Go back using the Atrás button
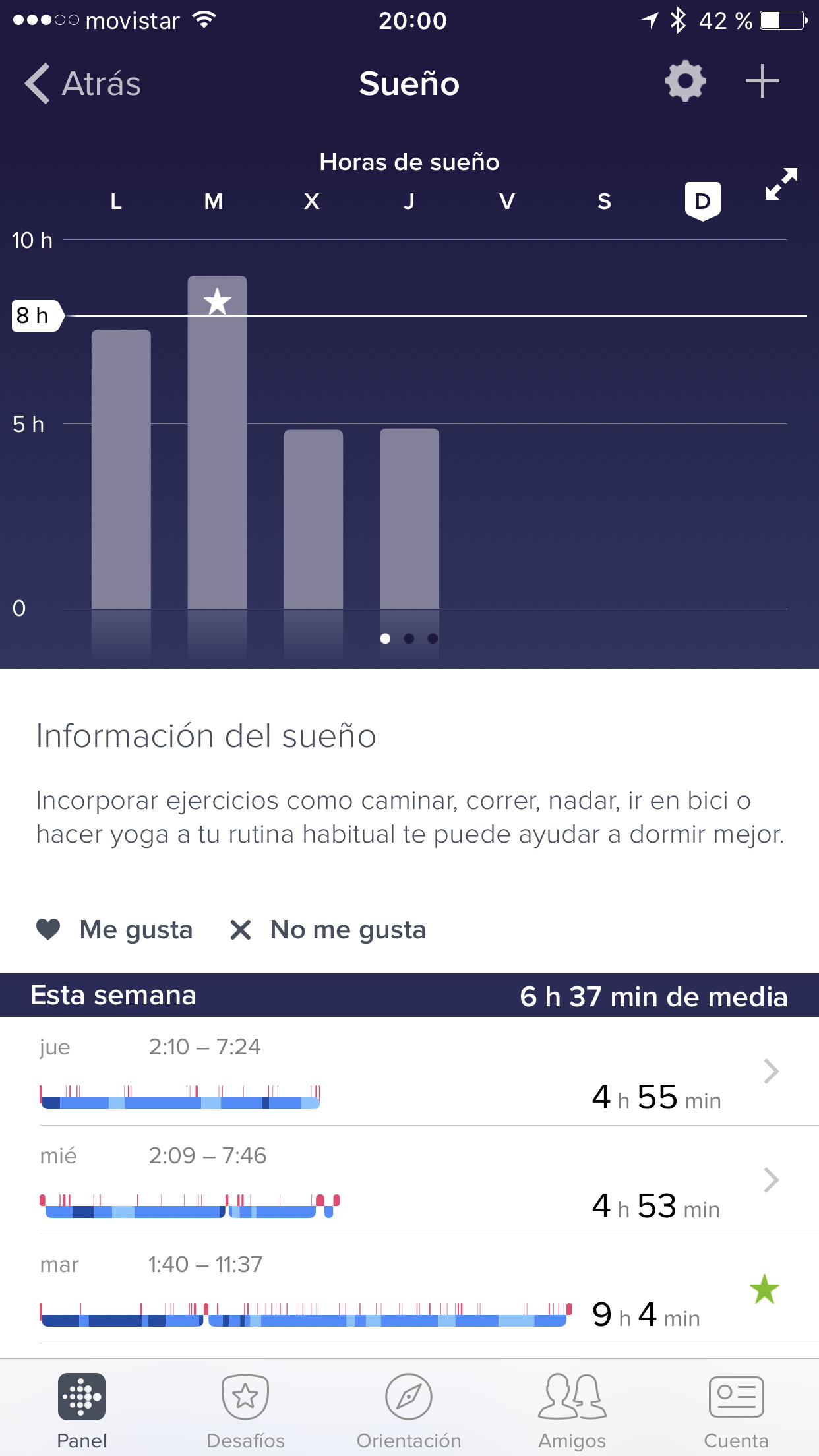This screenshot has width=819, height=1456. click(83, 84)
